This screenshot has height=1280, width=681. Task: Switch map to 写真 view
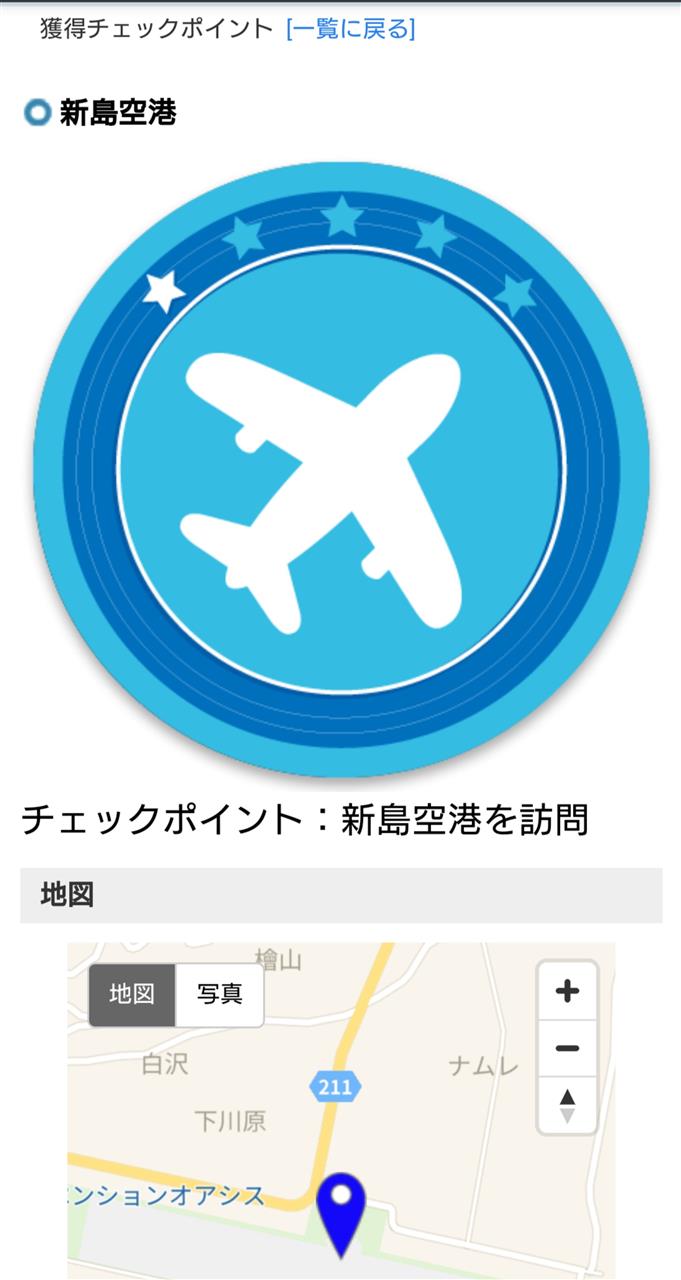coord(220,995)
